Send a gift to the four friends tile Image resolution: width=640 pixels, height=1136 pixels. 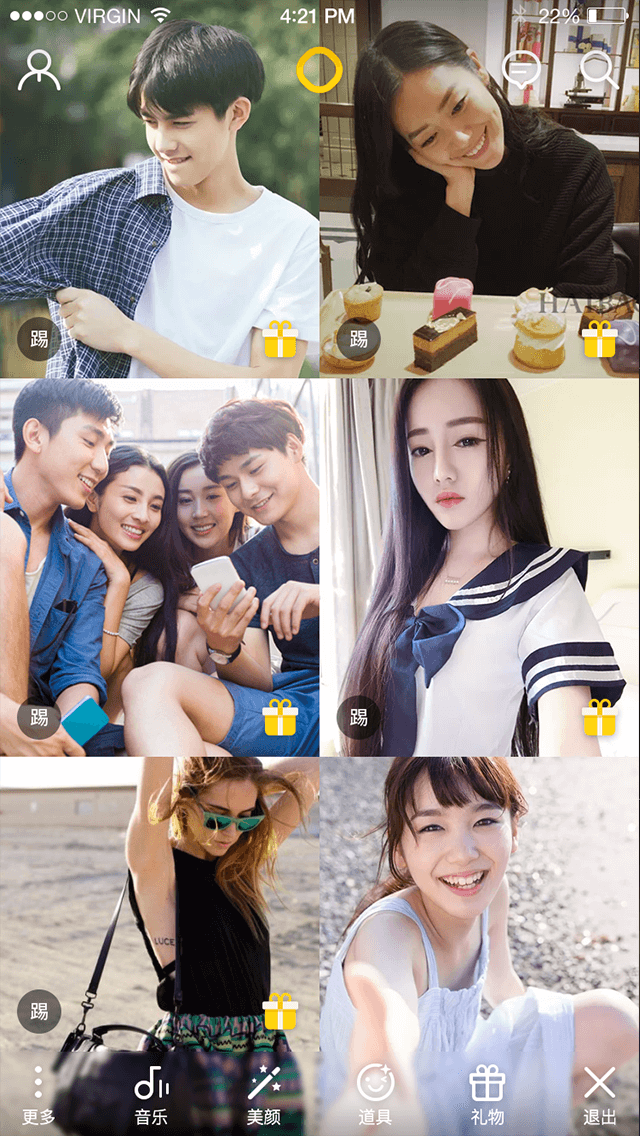pos(280,717)
